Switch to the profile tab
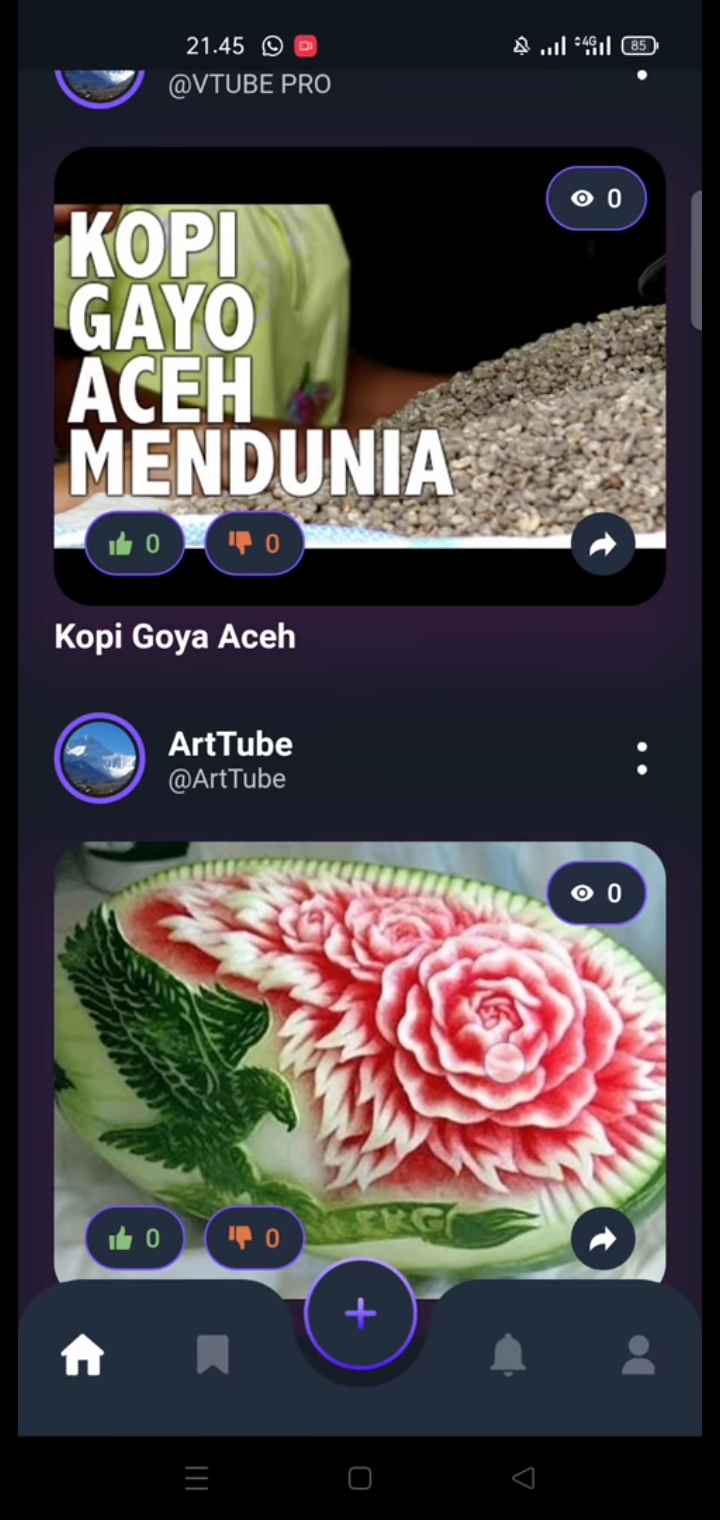720x1520 pixels. pyautogui.click(x=638, y=1355)
